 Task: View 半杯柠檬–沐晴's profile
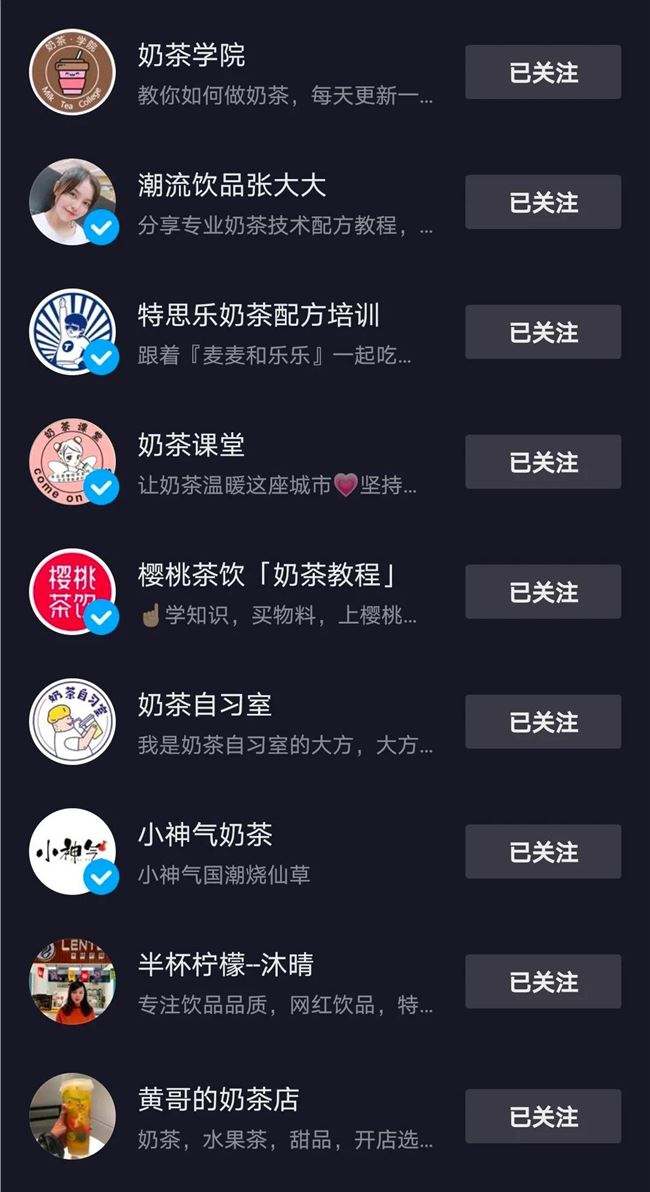point(225,965)
